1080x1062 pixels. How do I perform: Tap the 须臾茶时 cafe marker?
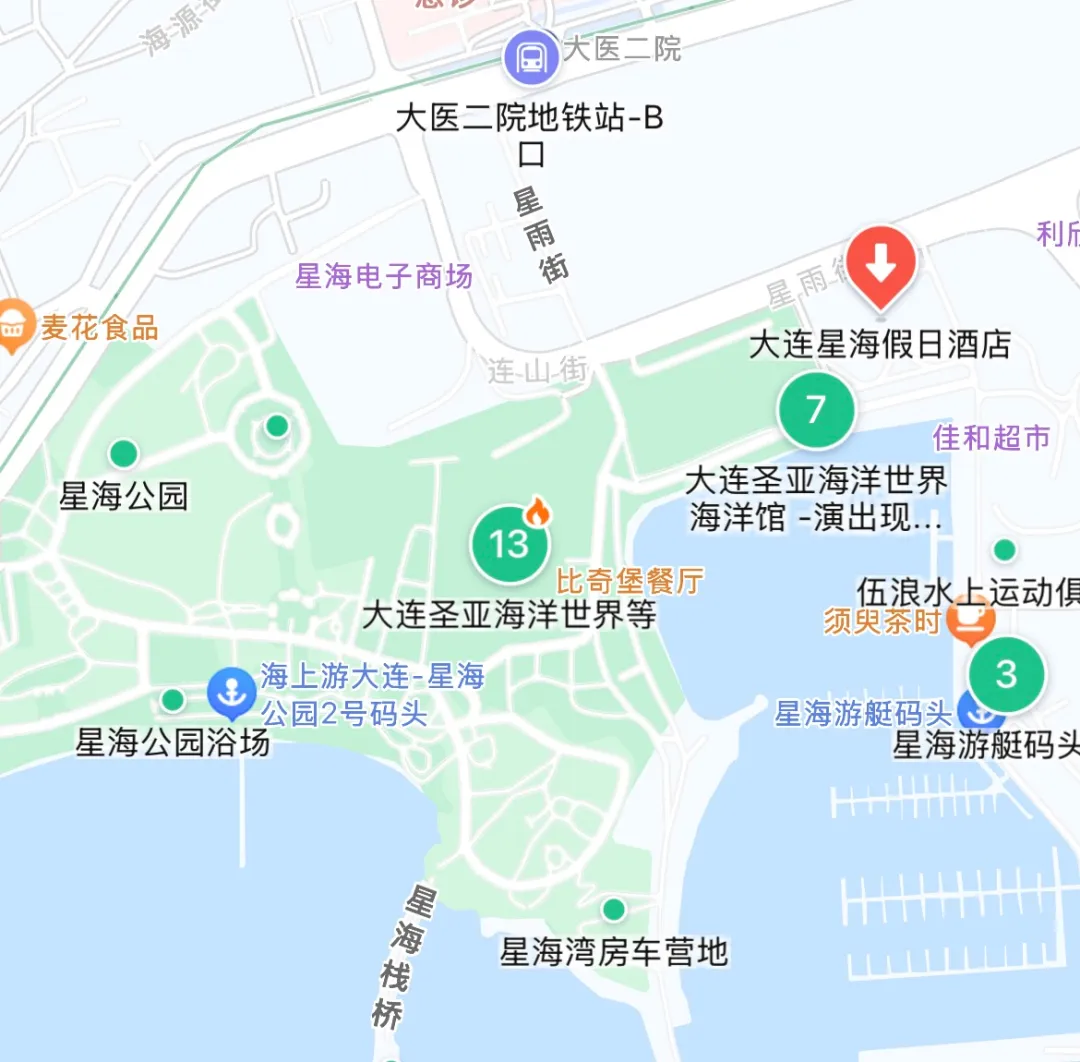click(969, 618)
